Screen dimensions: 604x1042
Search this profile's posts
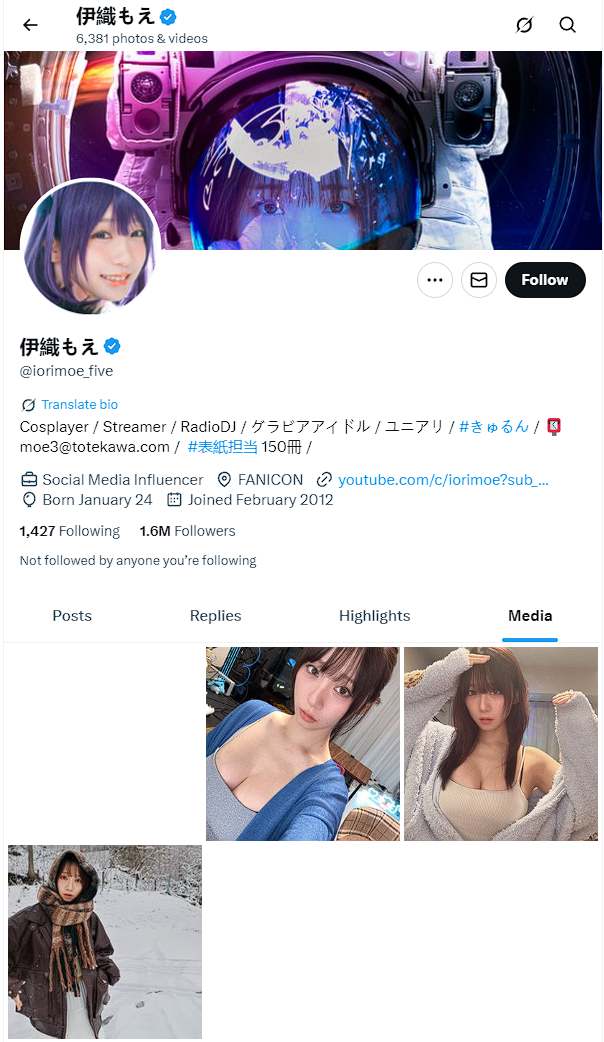pyautogui.click(x=568, y=25)
